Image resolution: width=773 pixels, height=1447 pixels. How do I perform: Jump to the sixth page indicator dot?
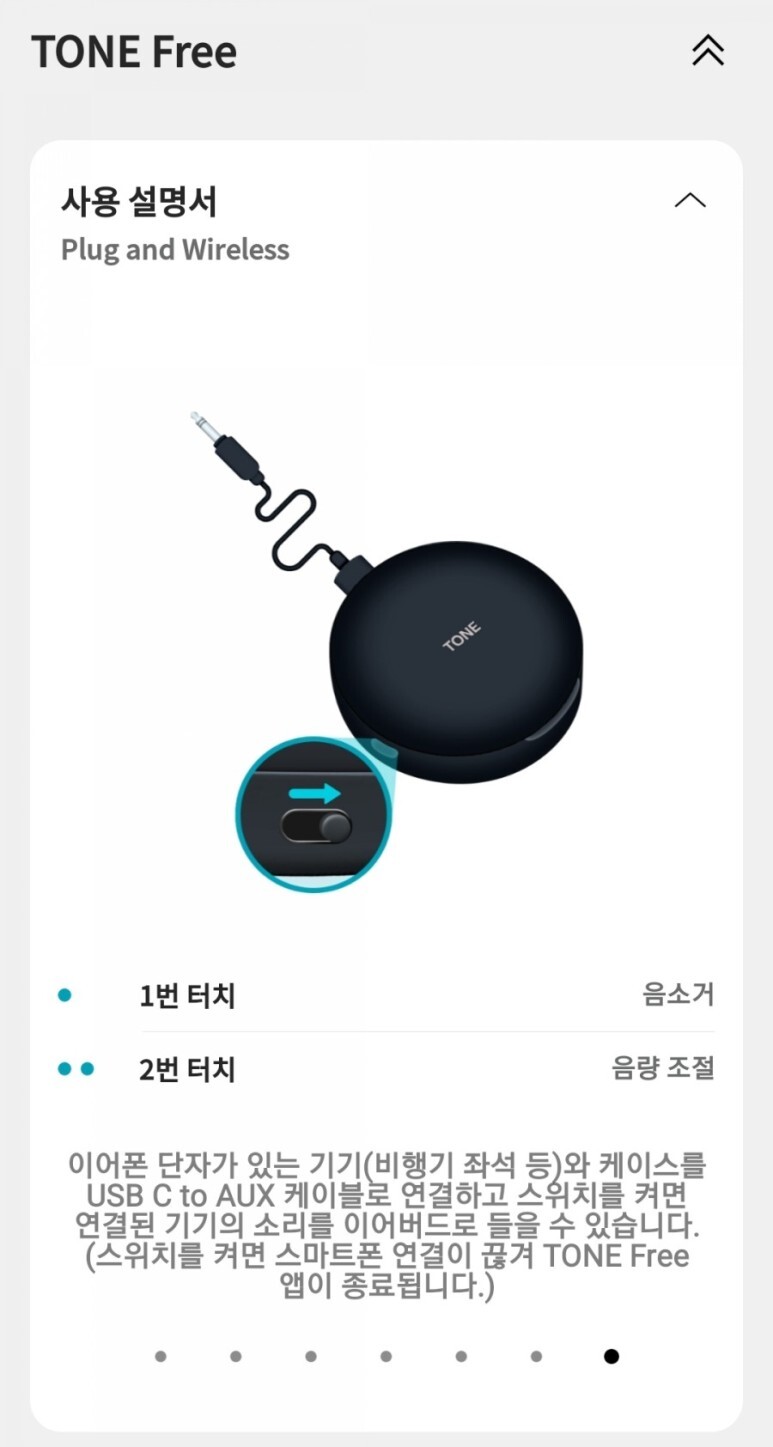[536, 1356]
